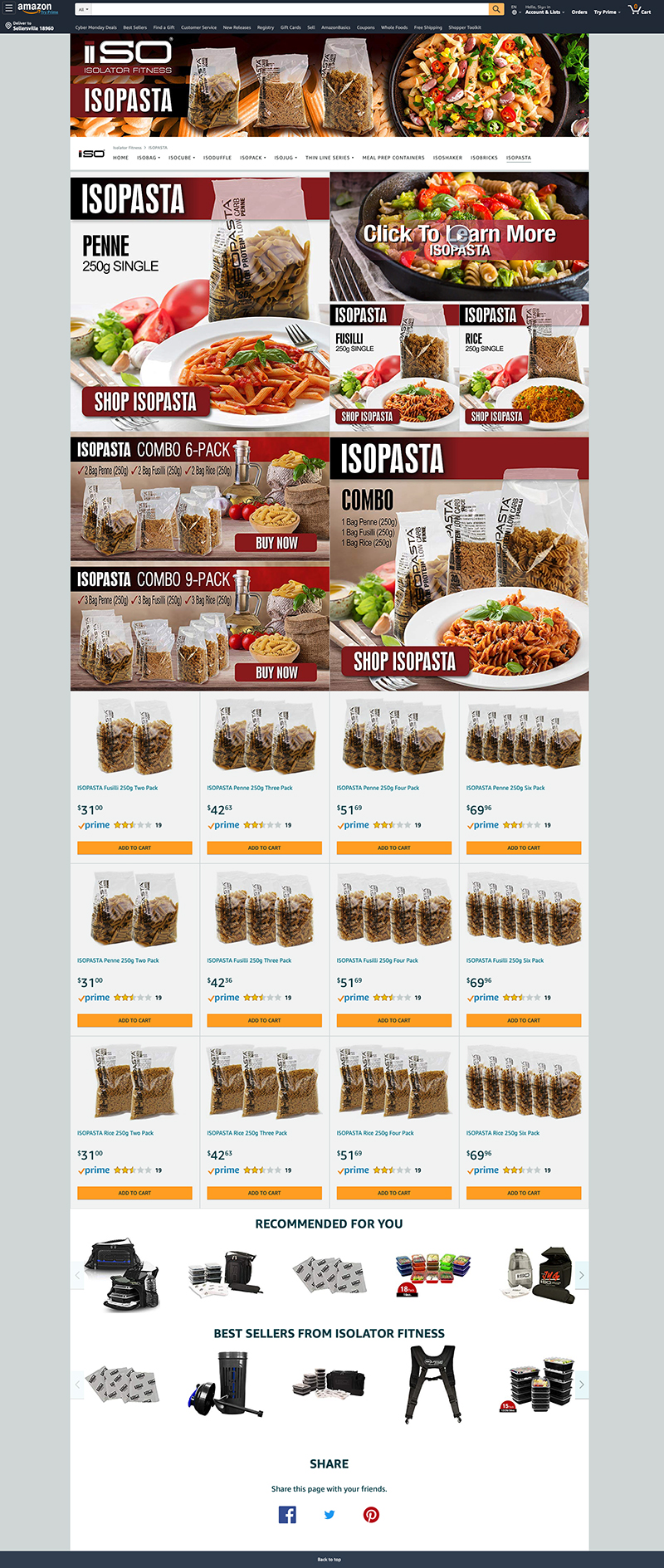664x1568 pixels.
Task: Add ISOPASTA Rice 250g Four Pack to cart
Action: click(394, 1193)
